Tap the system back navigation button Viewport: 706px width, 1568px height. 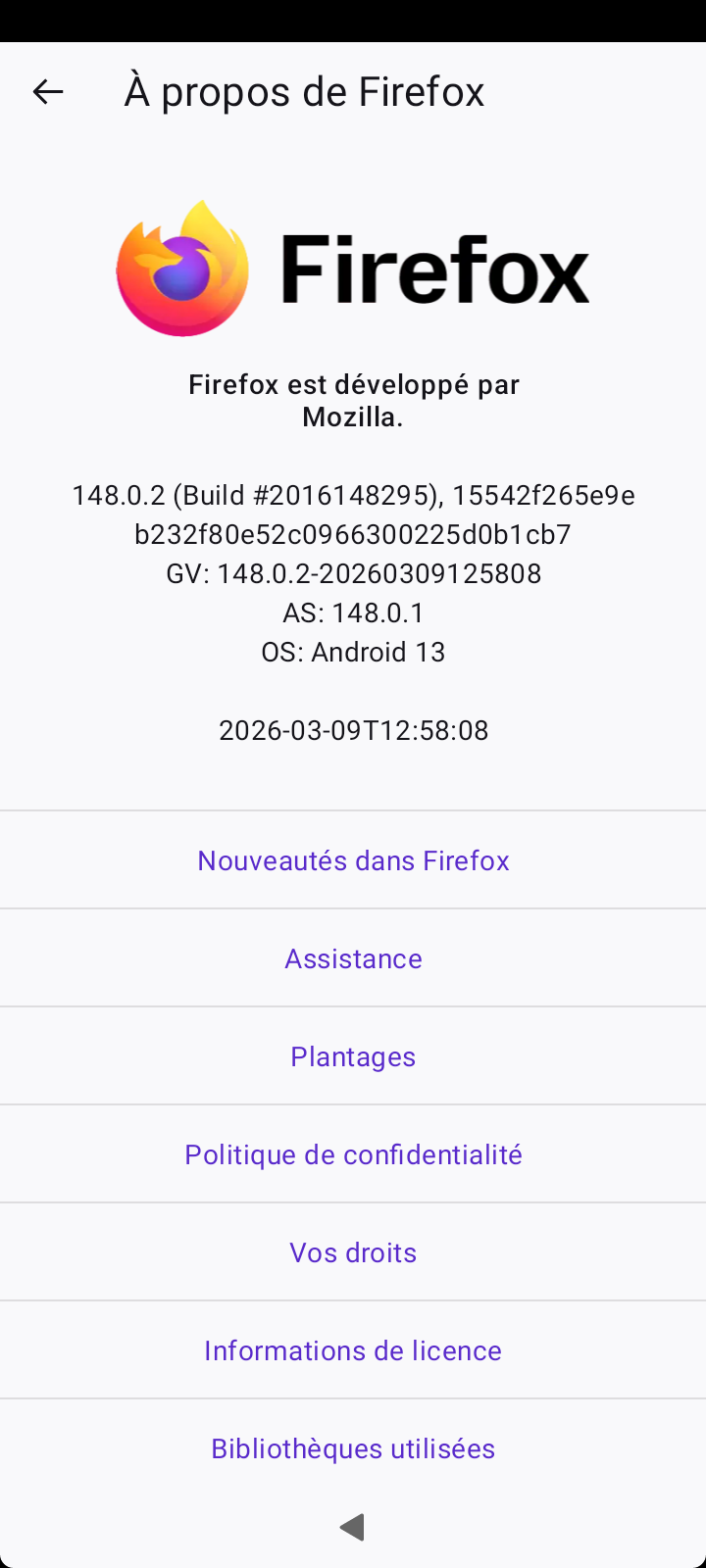pyautogui.click(x=352, y=1527)
